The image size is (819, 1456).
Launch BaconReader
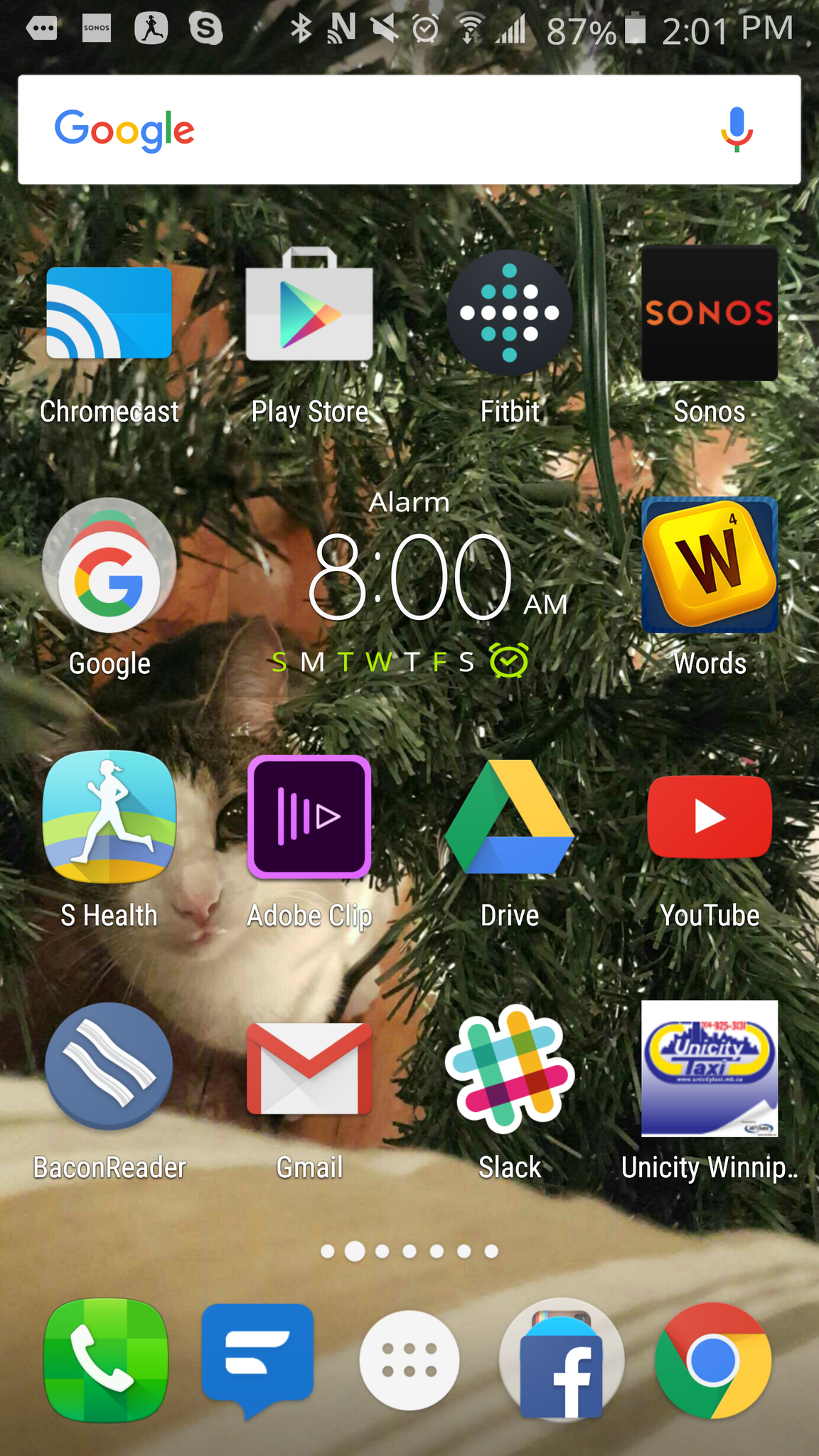point(109,1068)
